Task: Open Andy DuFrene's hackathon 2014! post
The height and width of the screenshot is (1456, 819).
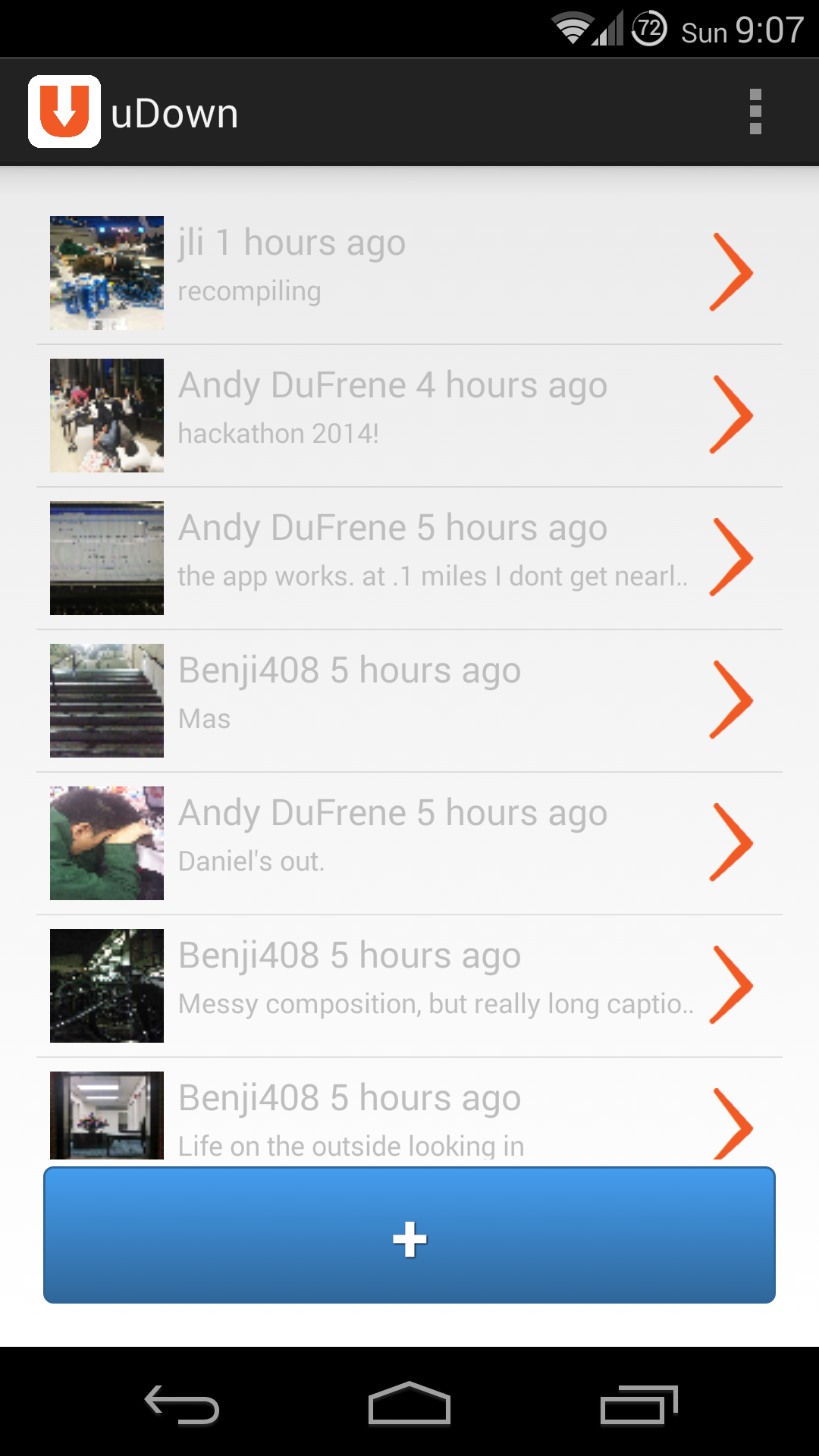Action: tap(409, 416)
